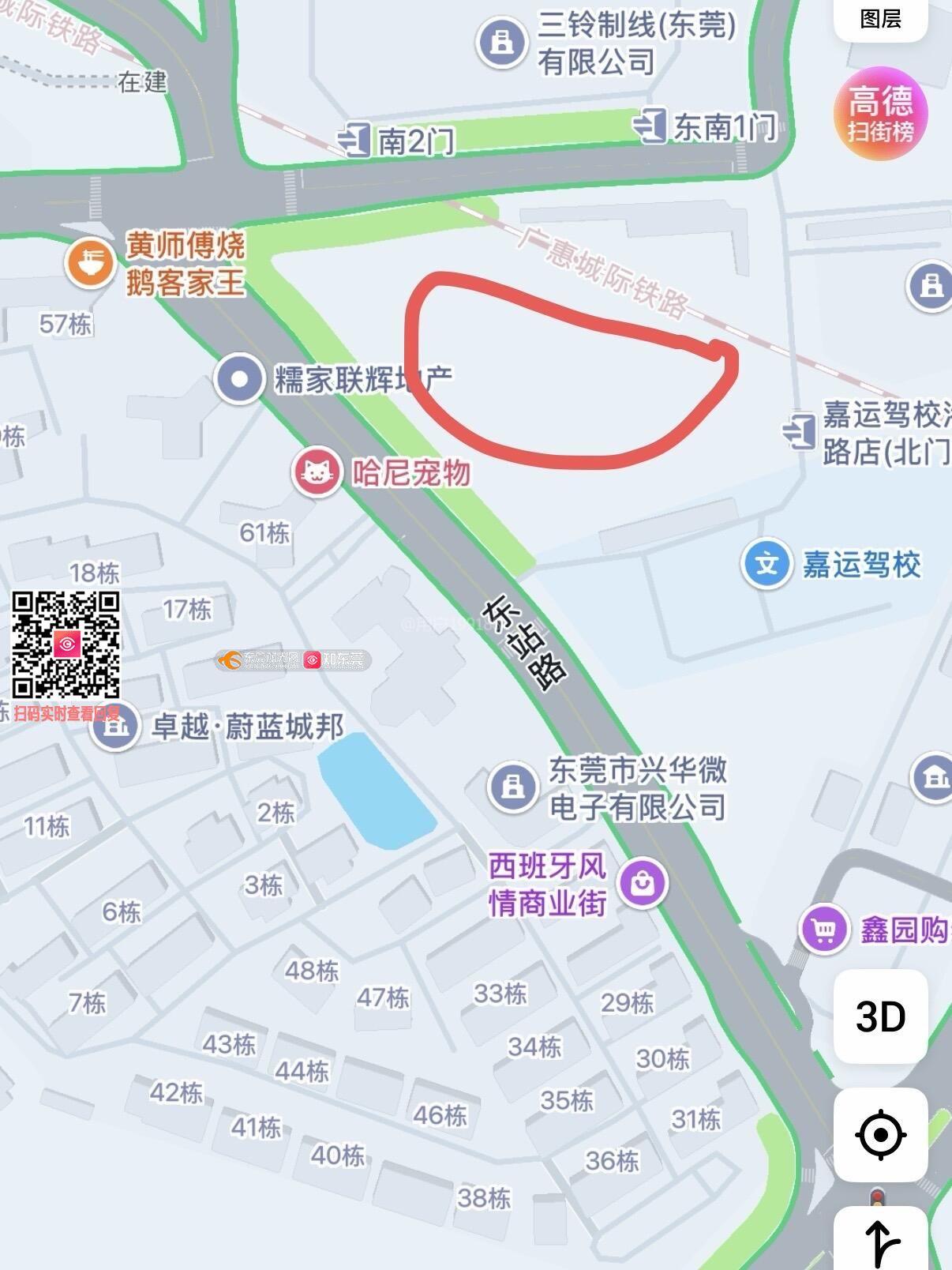This screenshot has width=952, height=1270.
Task: Select the 三铃制线(东莞)有限公司 marker
Action: coord(502,42)
